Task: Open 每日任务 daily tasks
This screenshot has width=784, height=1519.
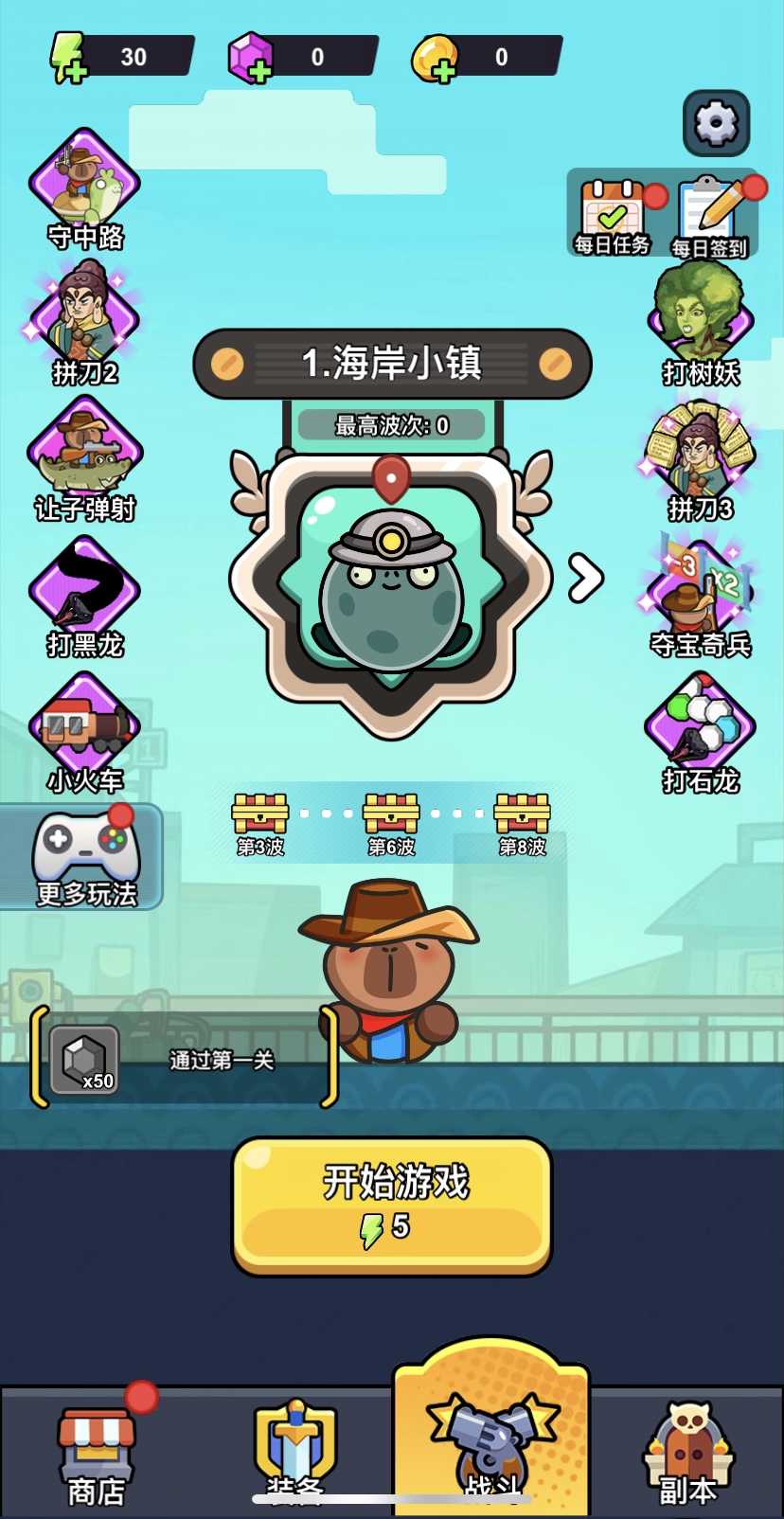Action: (x=612, y=215)
